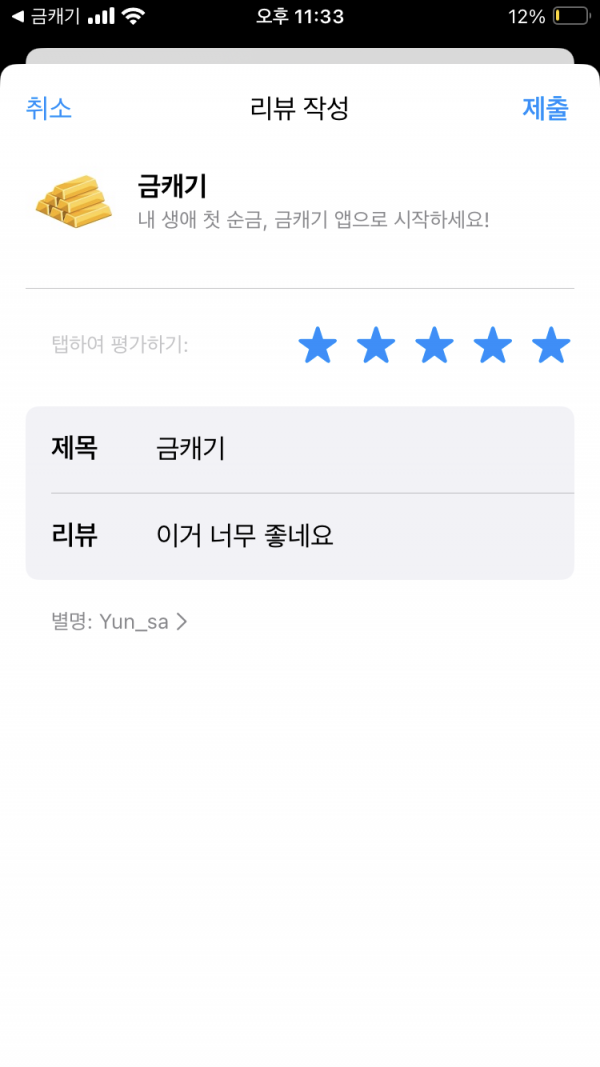Set rating to one star
This screenshot has height=1067, width=600.
point(318,345)
